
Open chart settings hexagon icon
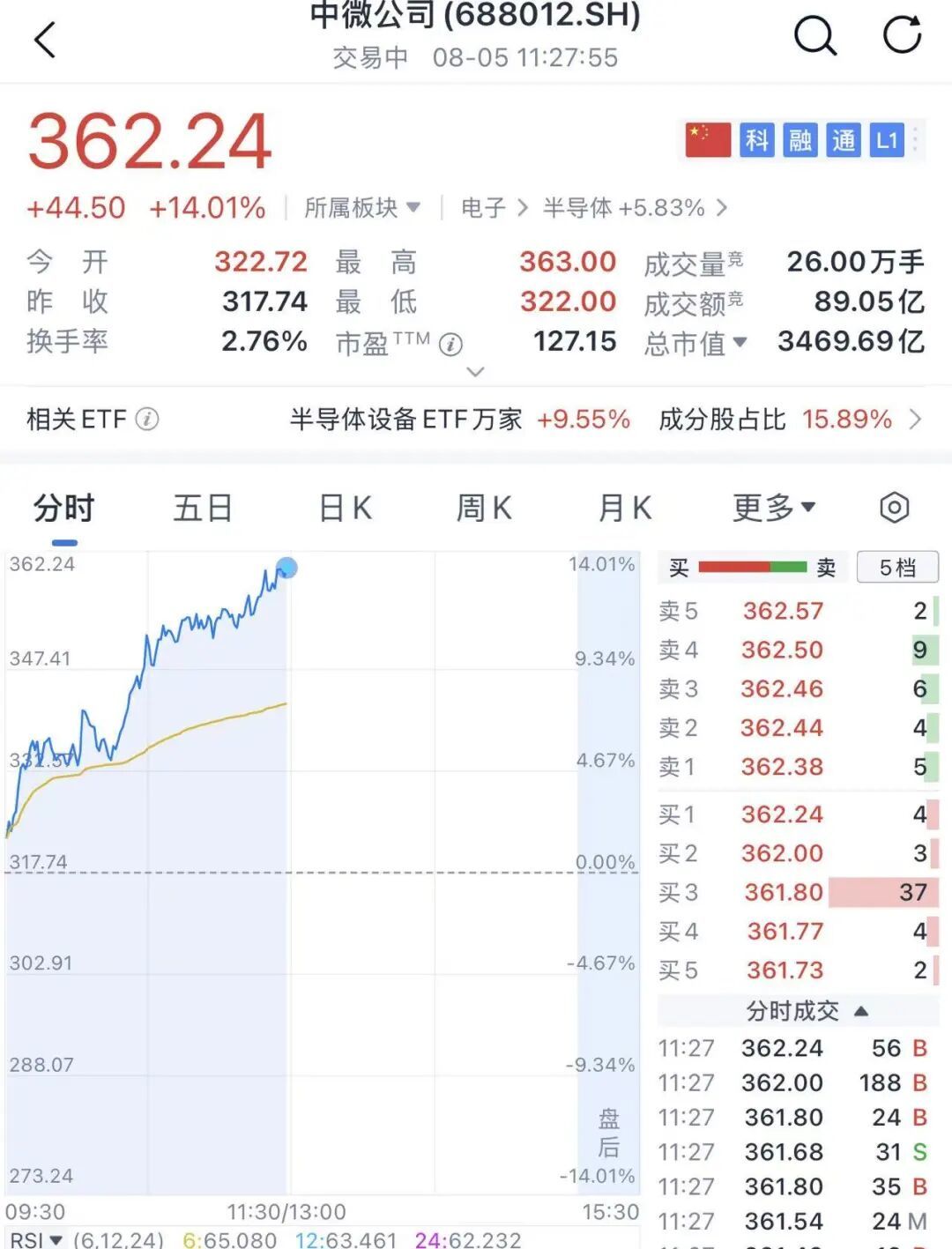coord(894,508)
